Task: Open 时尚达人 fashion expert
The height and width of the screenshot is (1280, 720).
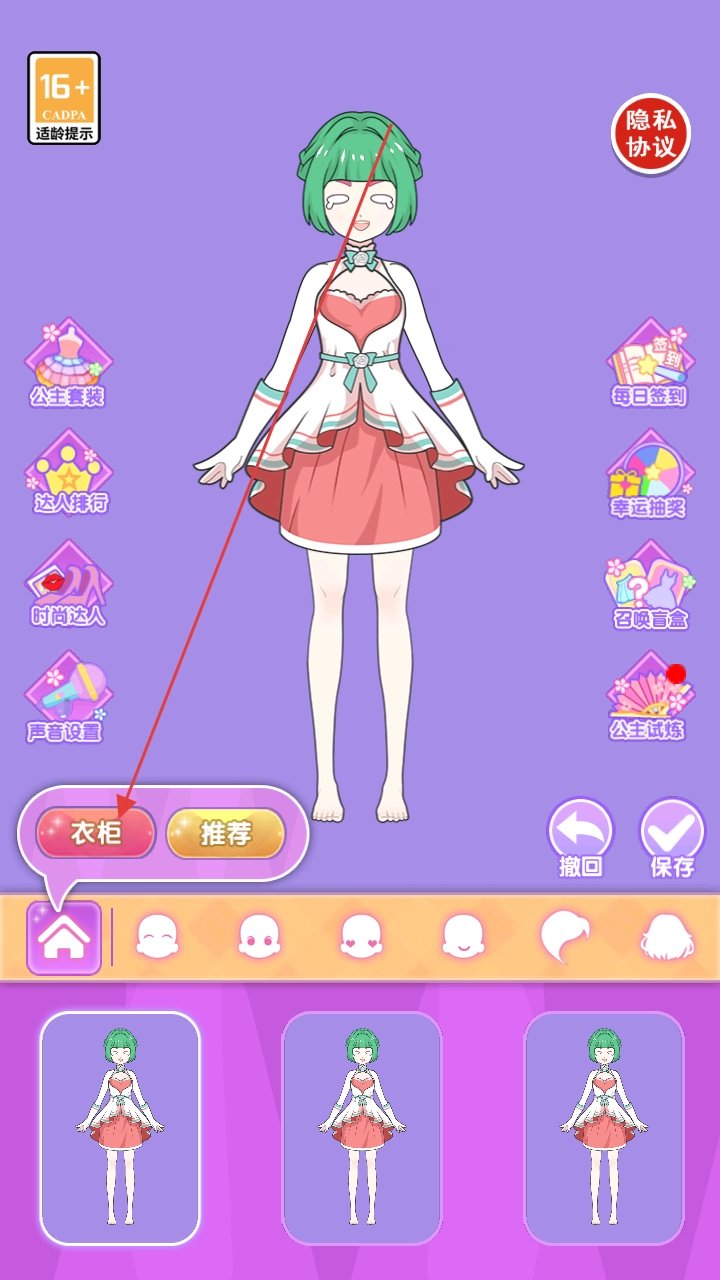Action: tap(67, 586)
